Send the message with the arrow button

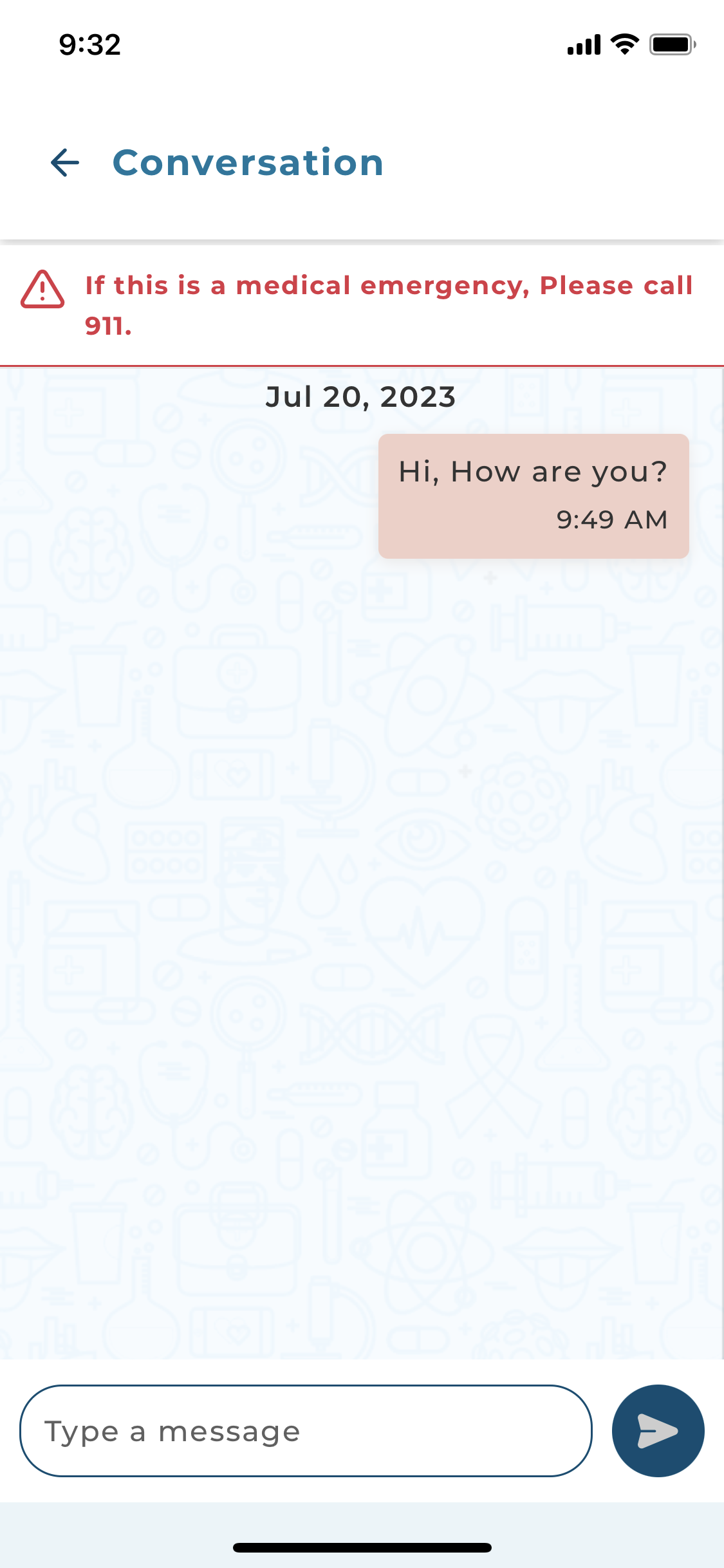(x=658, y=1431)
